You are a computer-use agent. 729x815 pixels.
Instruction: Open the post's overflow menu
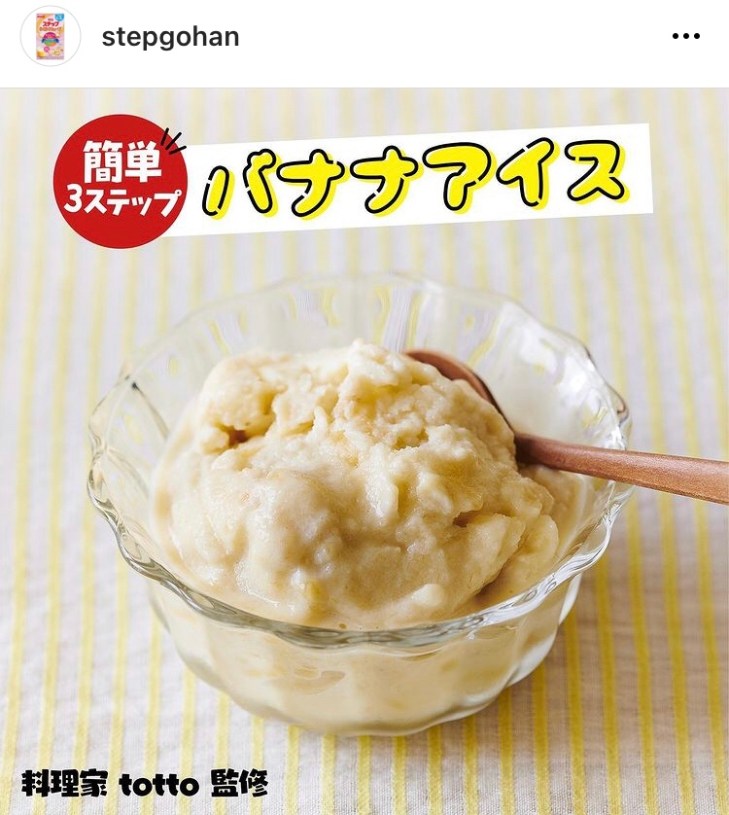click(686, 37)
